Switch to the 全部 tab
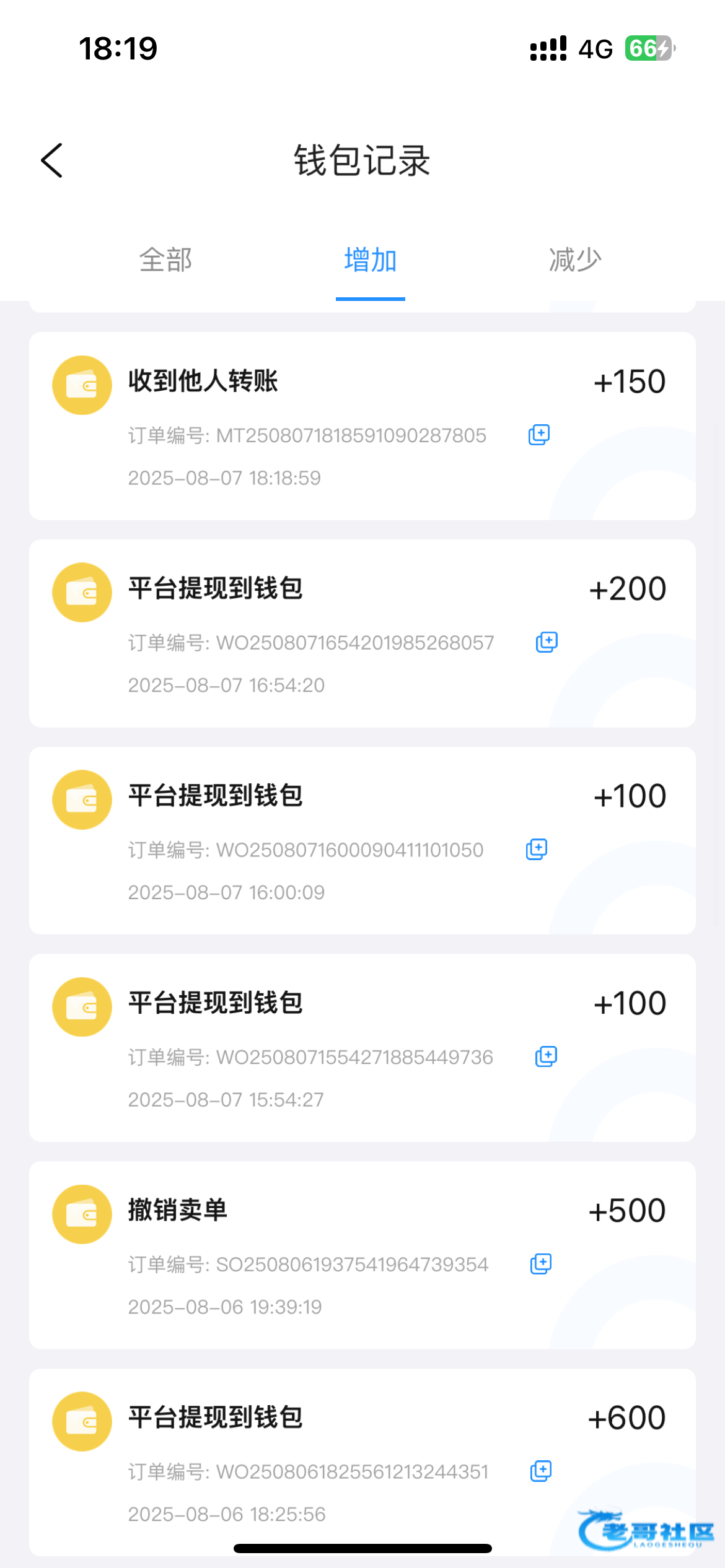 165,260
